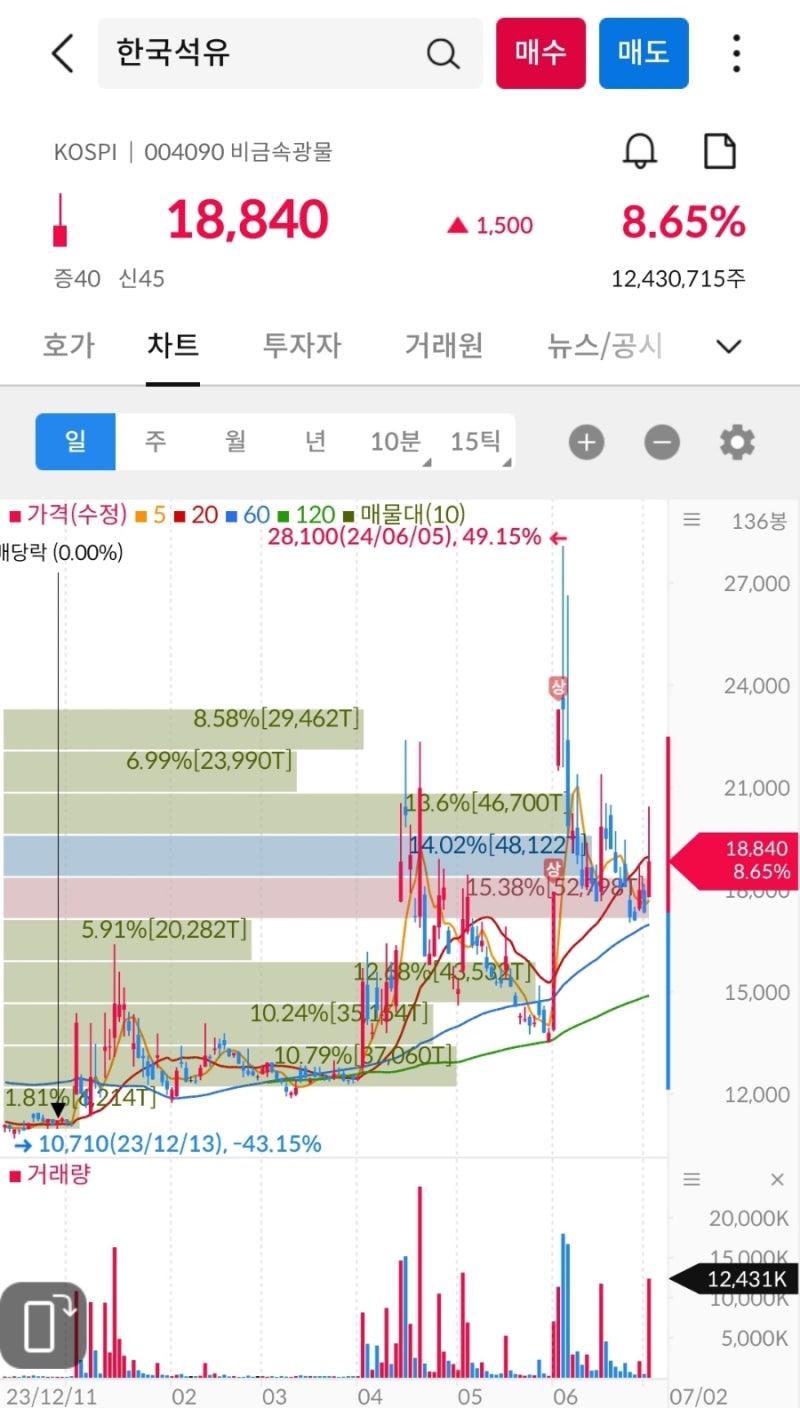Expand the chart scale hamburger menu
Image resolution: width=800 pixels, height=1408 pixels.
[x=692, y=518]
